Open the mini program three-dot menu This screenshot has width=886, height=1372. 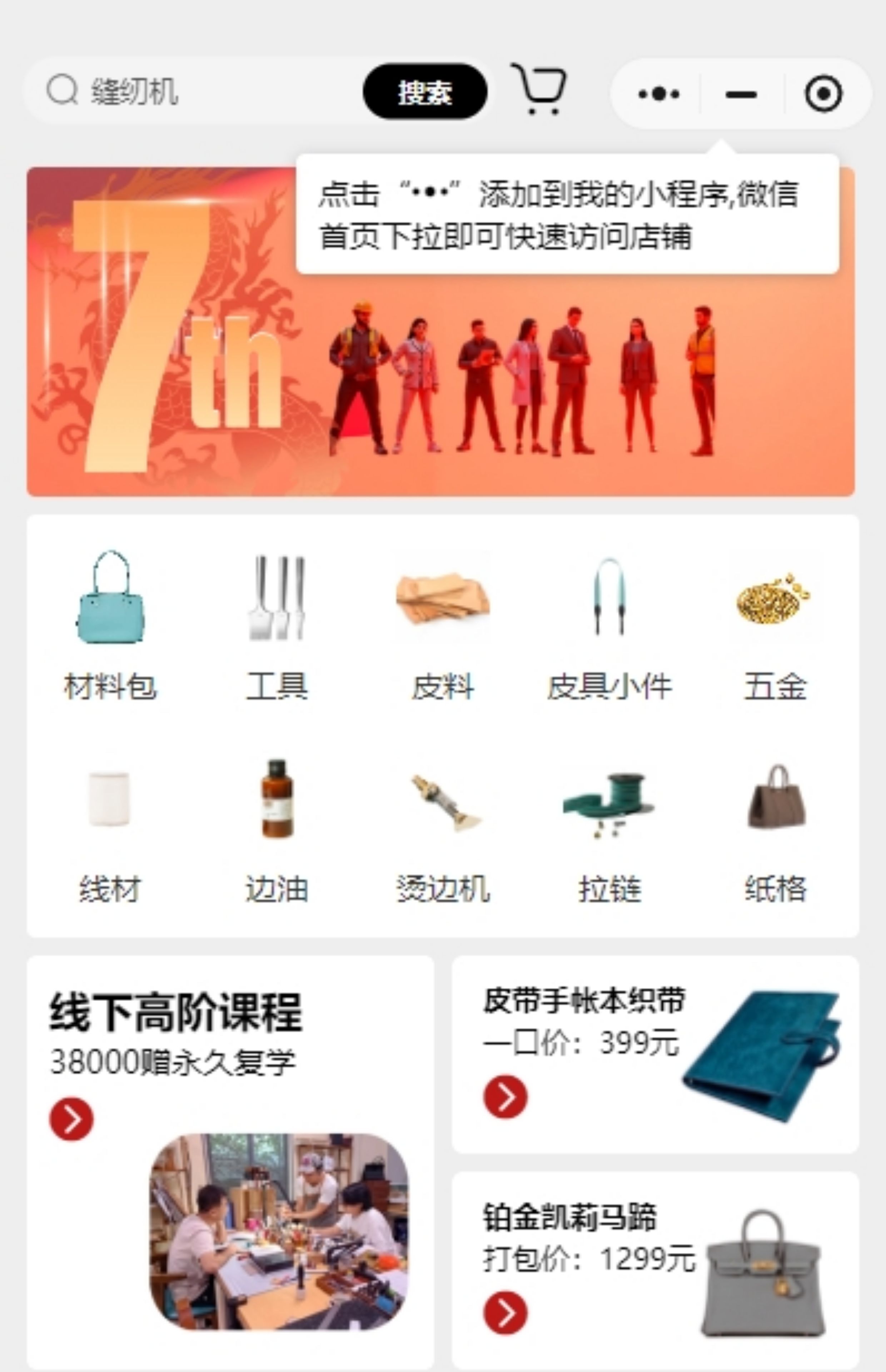pos(659,94)
